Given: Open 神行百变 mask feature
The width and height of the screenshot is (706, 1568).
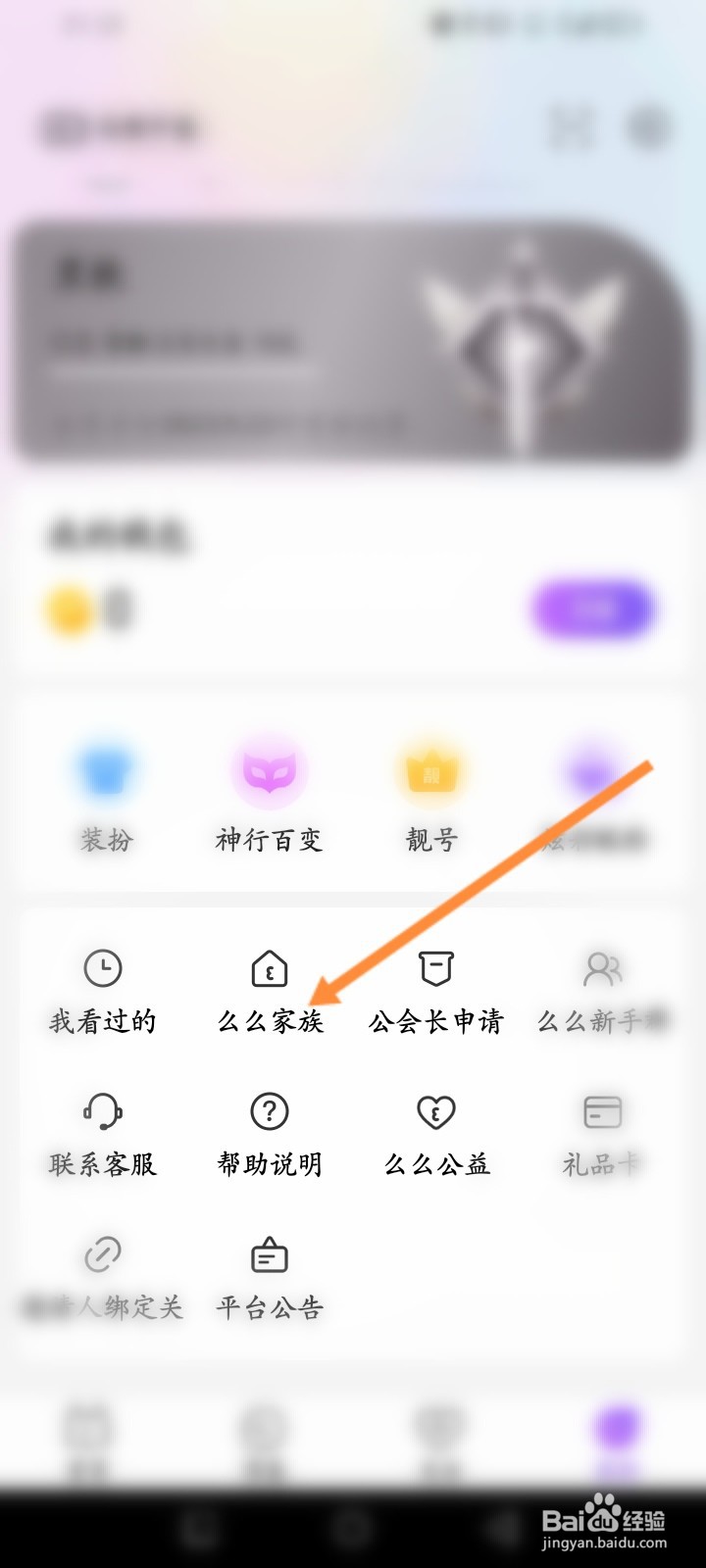Looking at the screenshot, I should tap(270, 771).
